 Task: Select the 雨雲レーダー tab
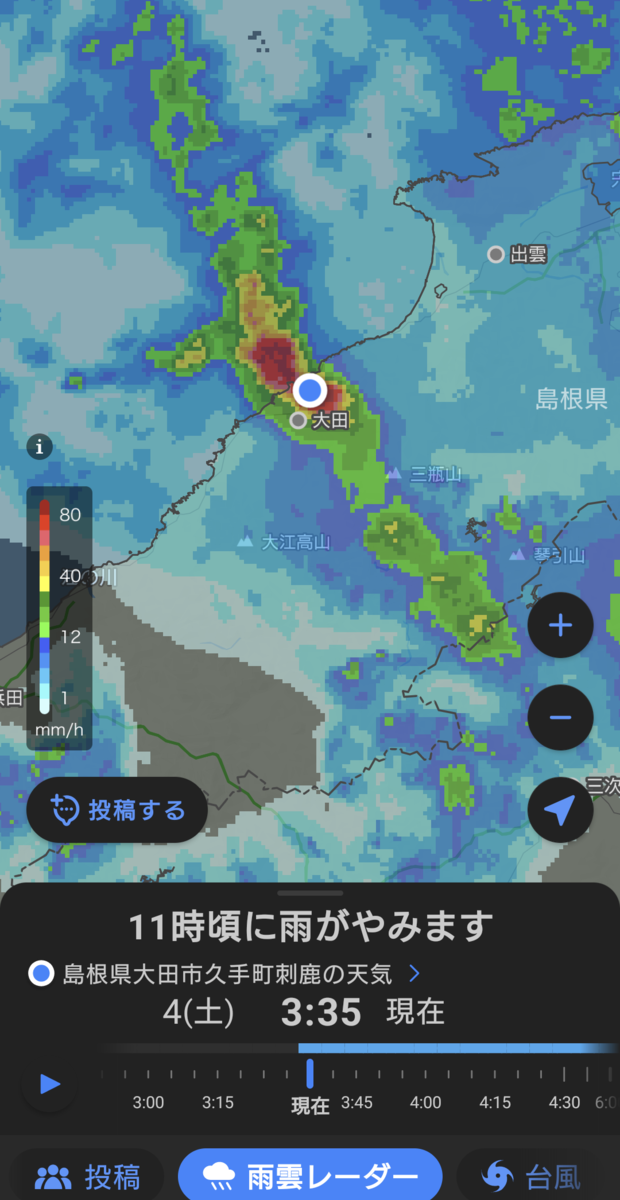point(310,1176)
